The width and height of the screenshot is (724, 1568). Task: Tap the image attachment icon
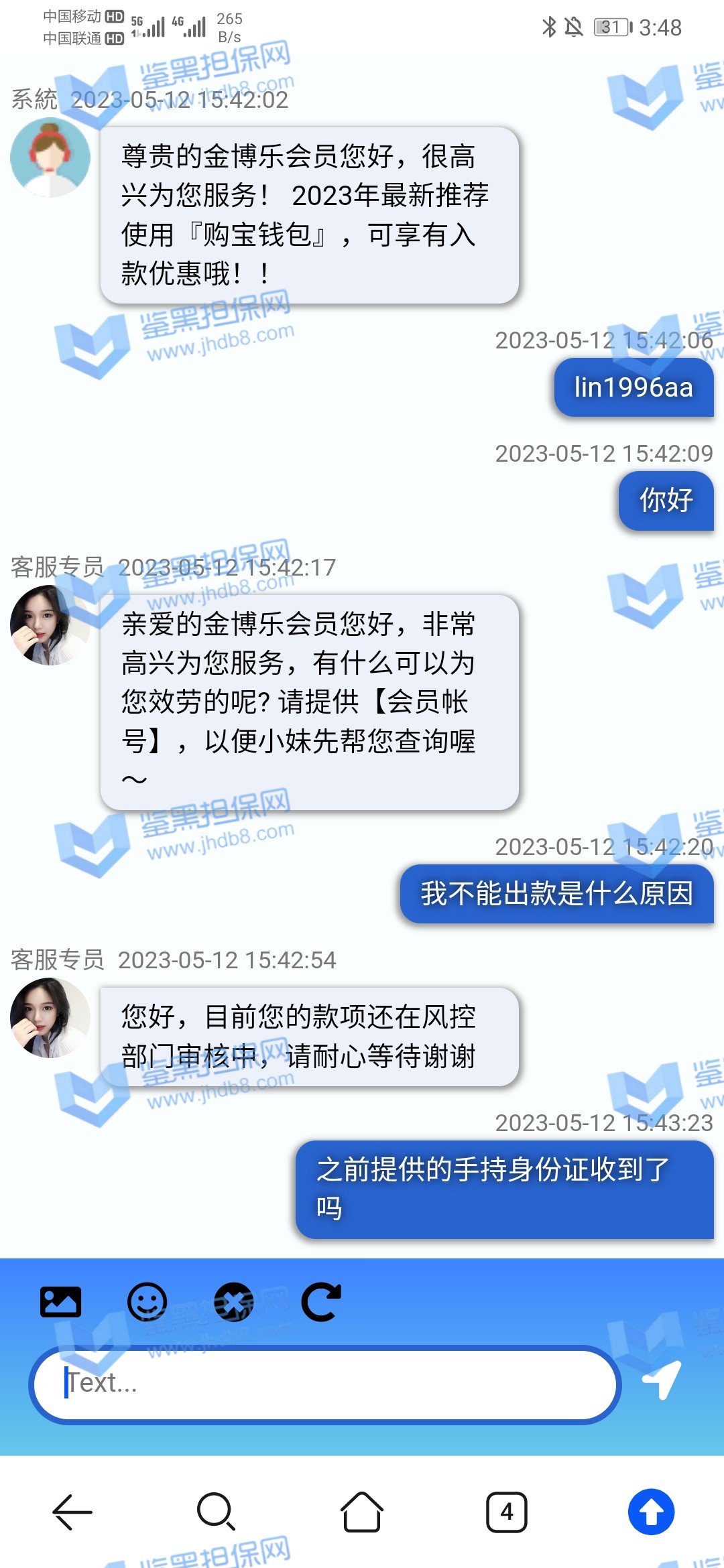point(60,1302)
